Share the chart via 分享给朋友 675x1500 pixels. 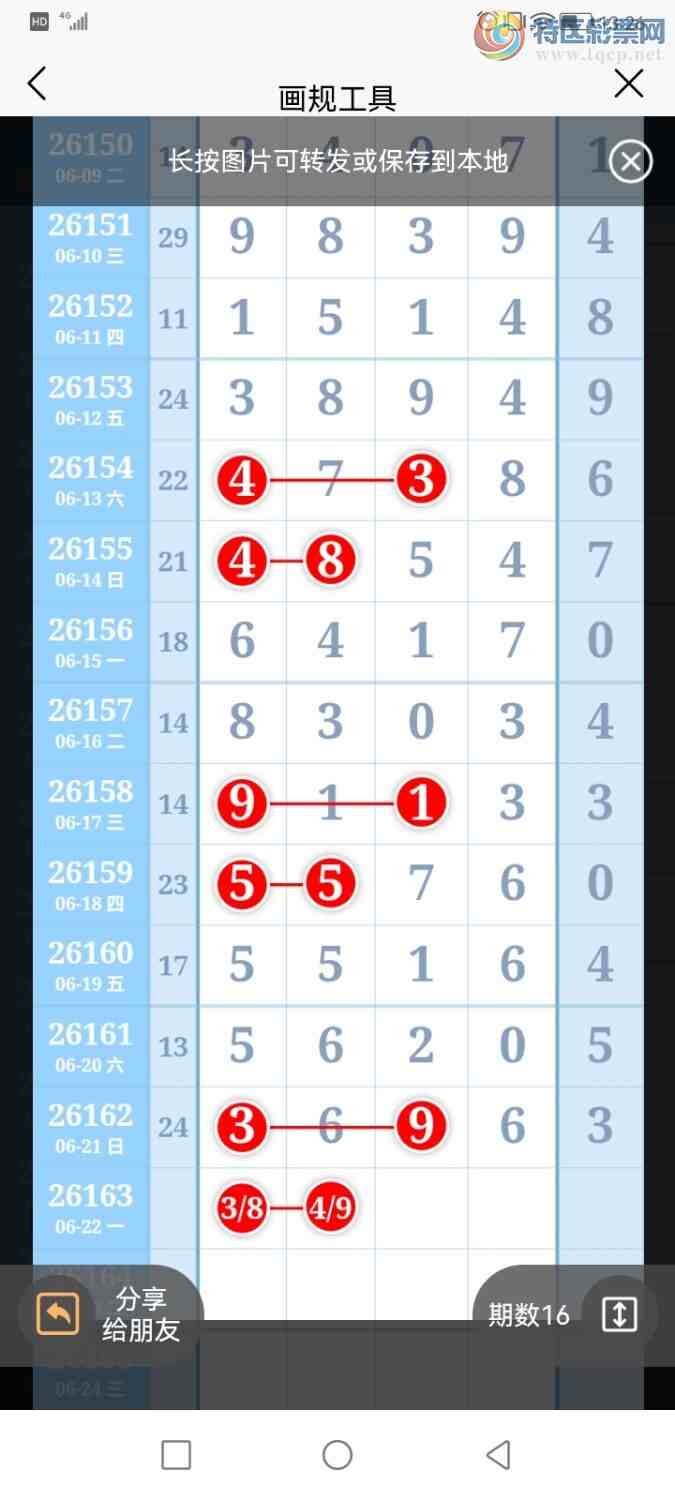click(110, 1315)
